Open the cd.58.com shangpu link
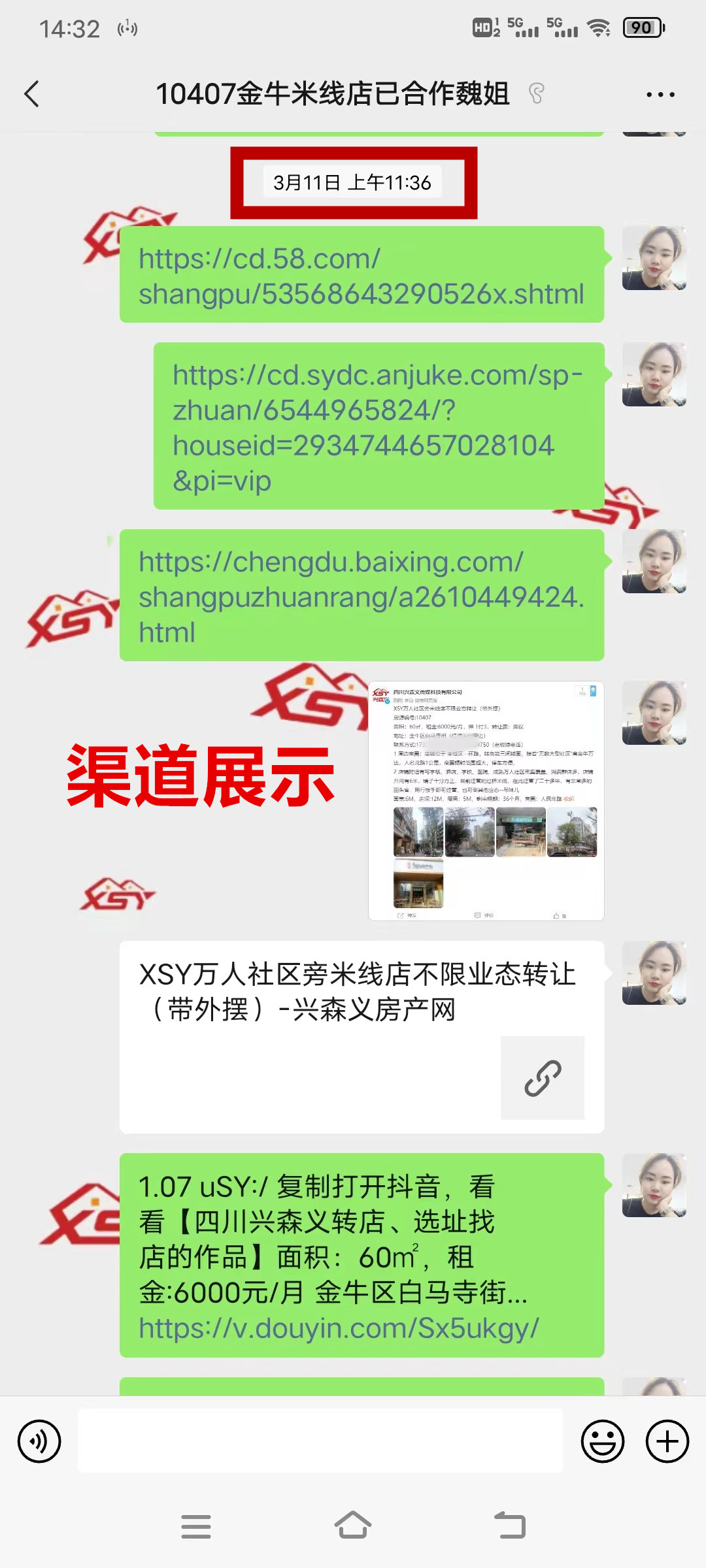The height and width of the screenshot is (1568, 706). pos(361,276)
